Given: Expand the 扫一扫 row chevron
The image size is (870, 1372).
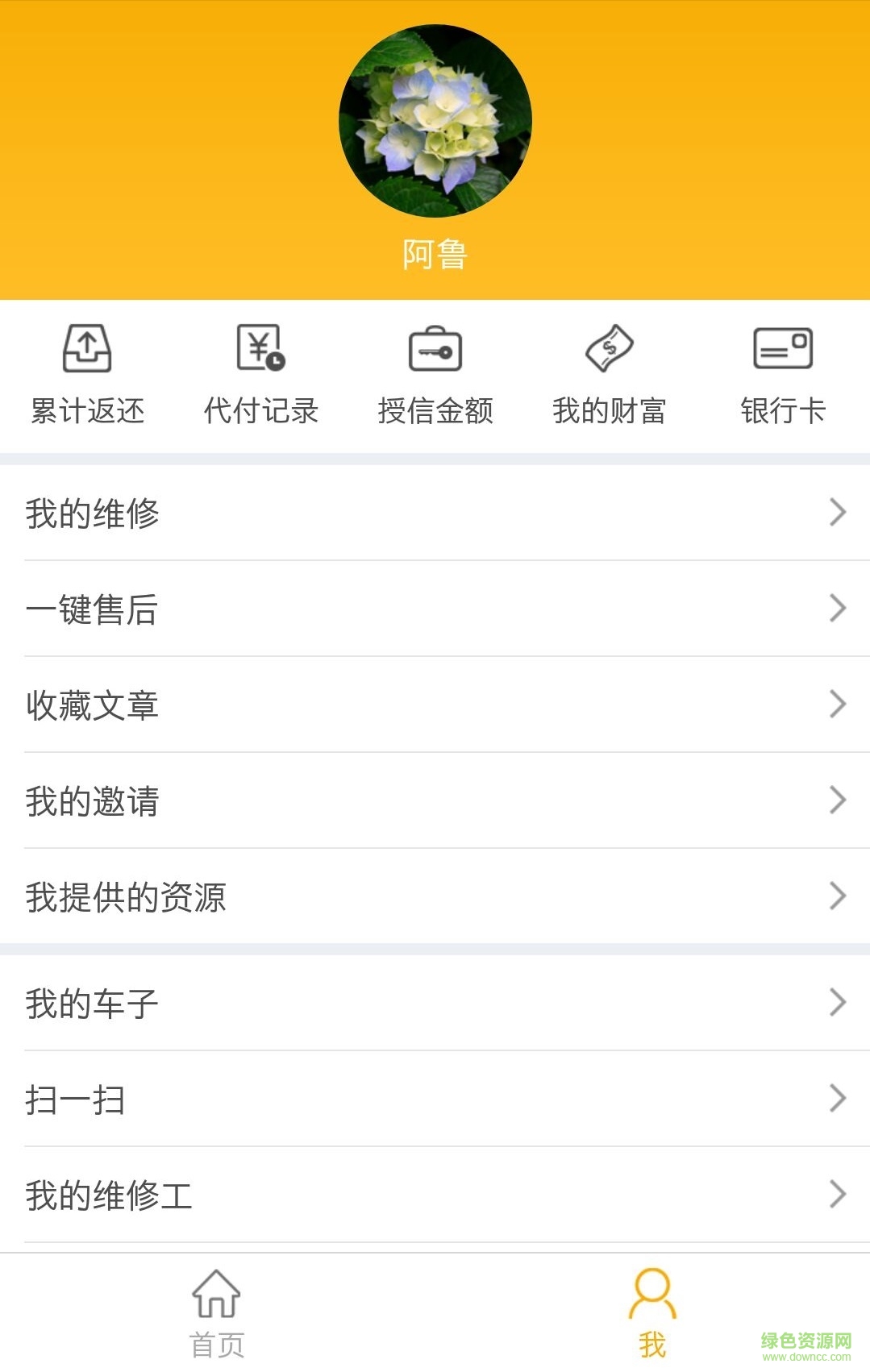Looking at the screenshot, I should (x=836, y=1100).
